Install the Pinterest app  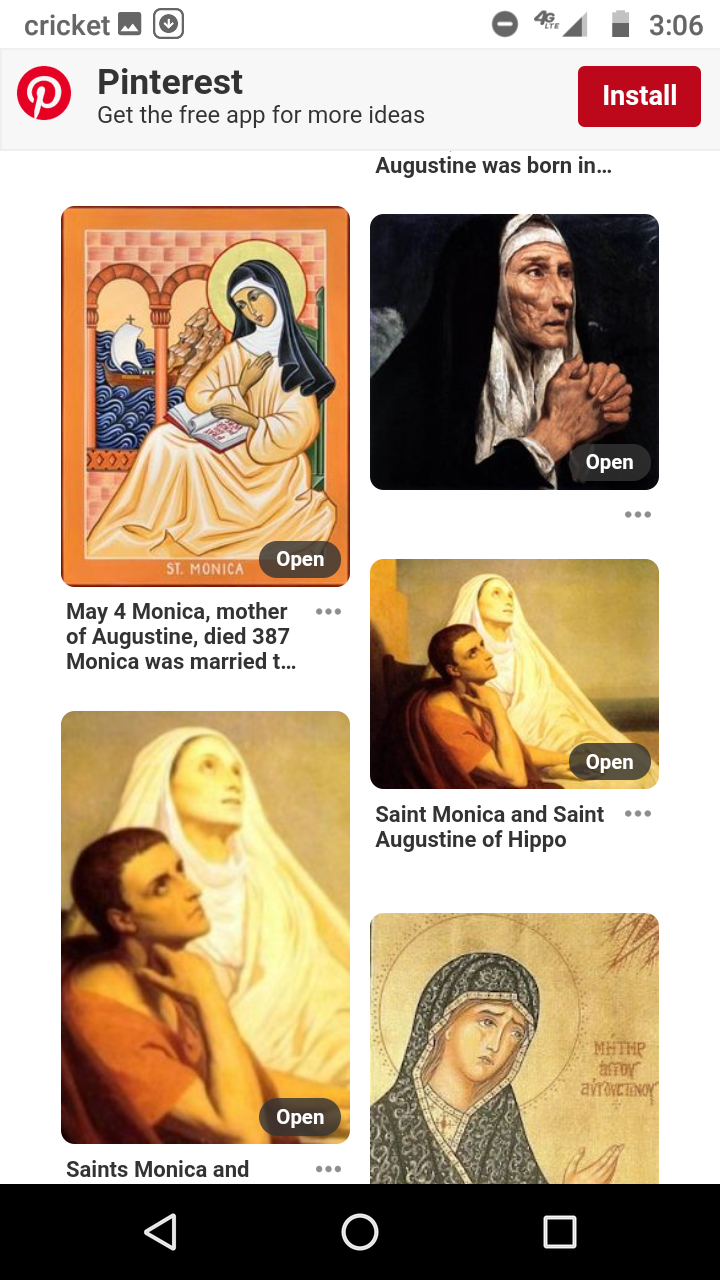pos(639,96)
